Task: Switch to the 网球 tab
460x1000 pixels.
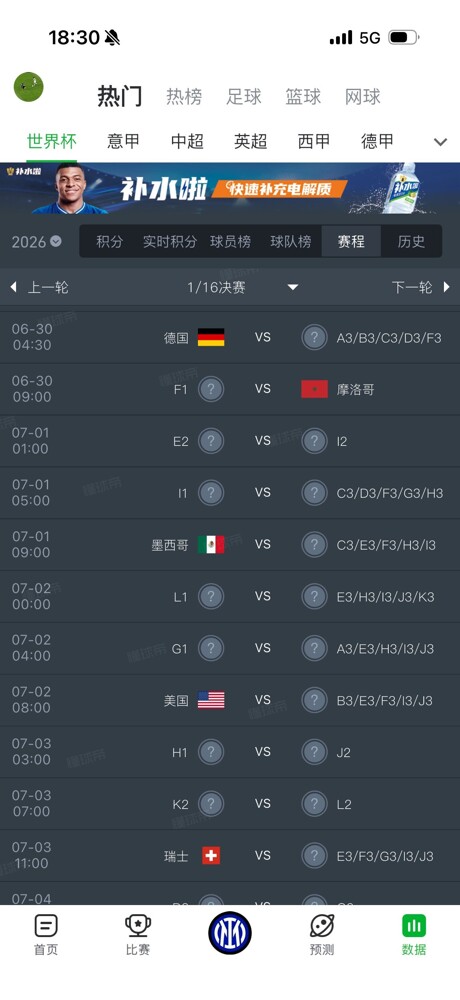Action: (x=362, y=96)
